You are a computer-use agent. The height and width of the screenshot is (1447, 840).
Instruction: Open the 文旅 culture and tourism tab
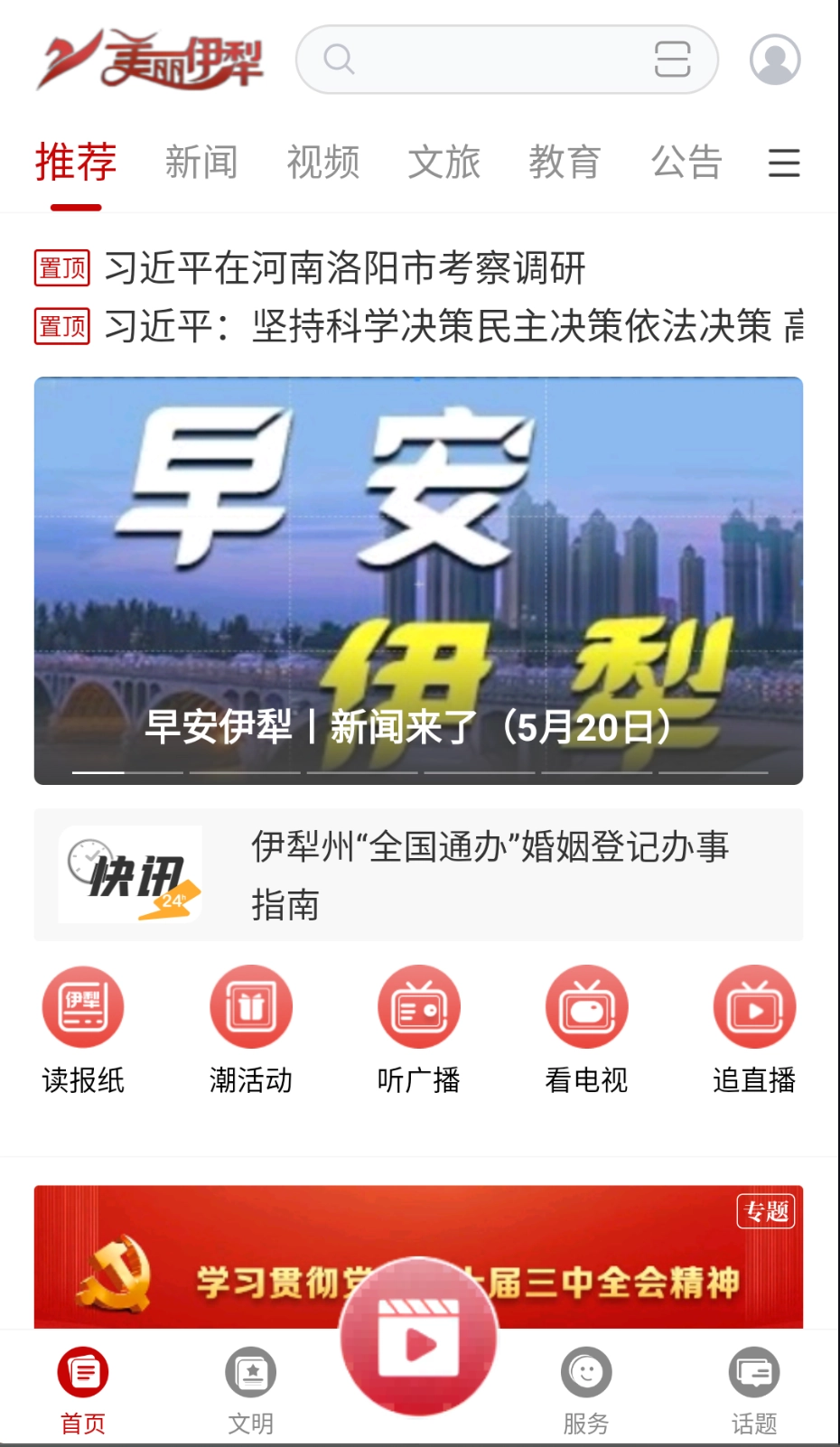(x=443, y=163)
